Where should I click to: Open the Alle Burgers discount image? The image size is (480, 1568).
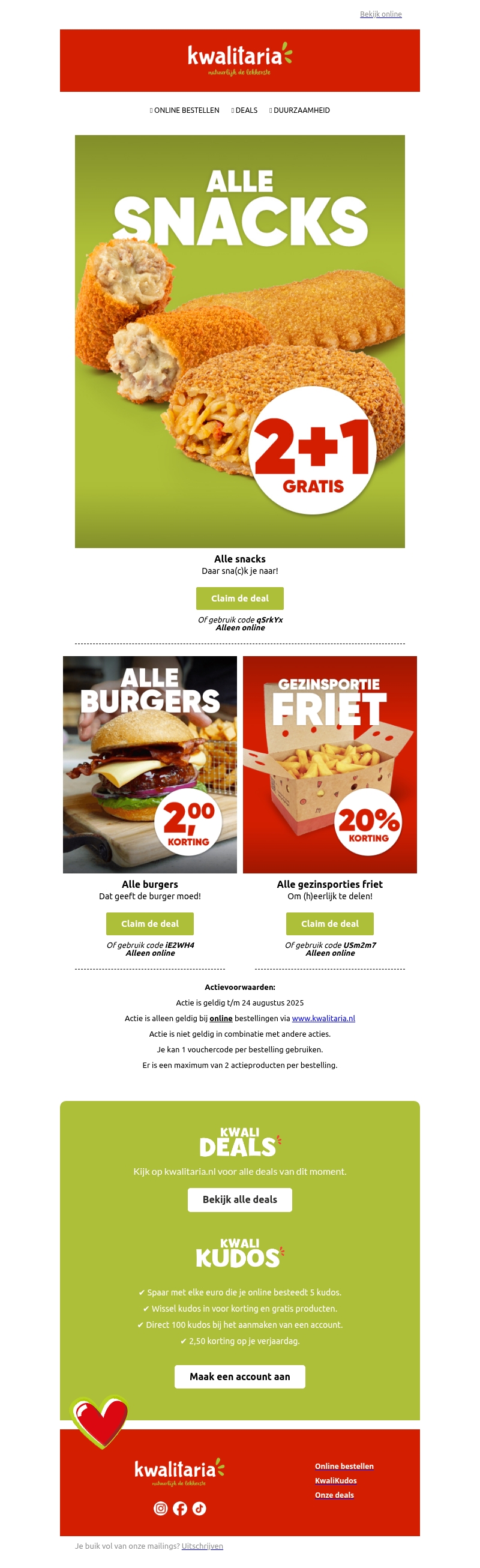point(149,764)
